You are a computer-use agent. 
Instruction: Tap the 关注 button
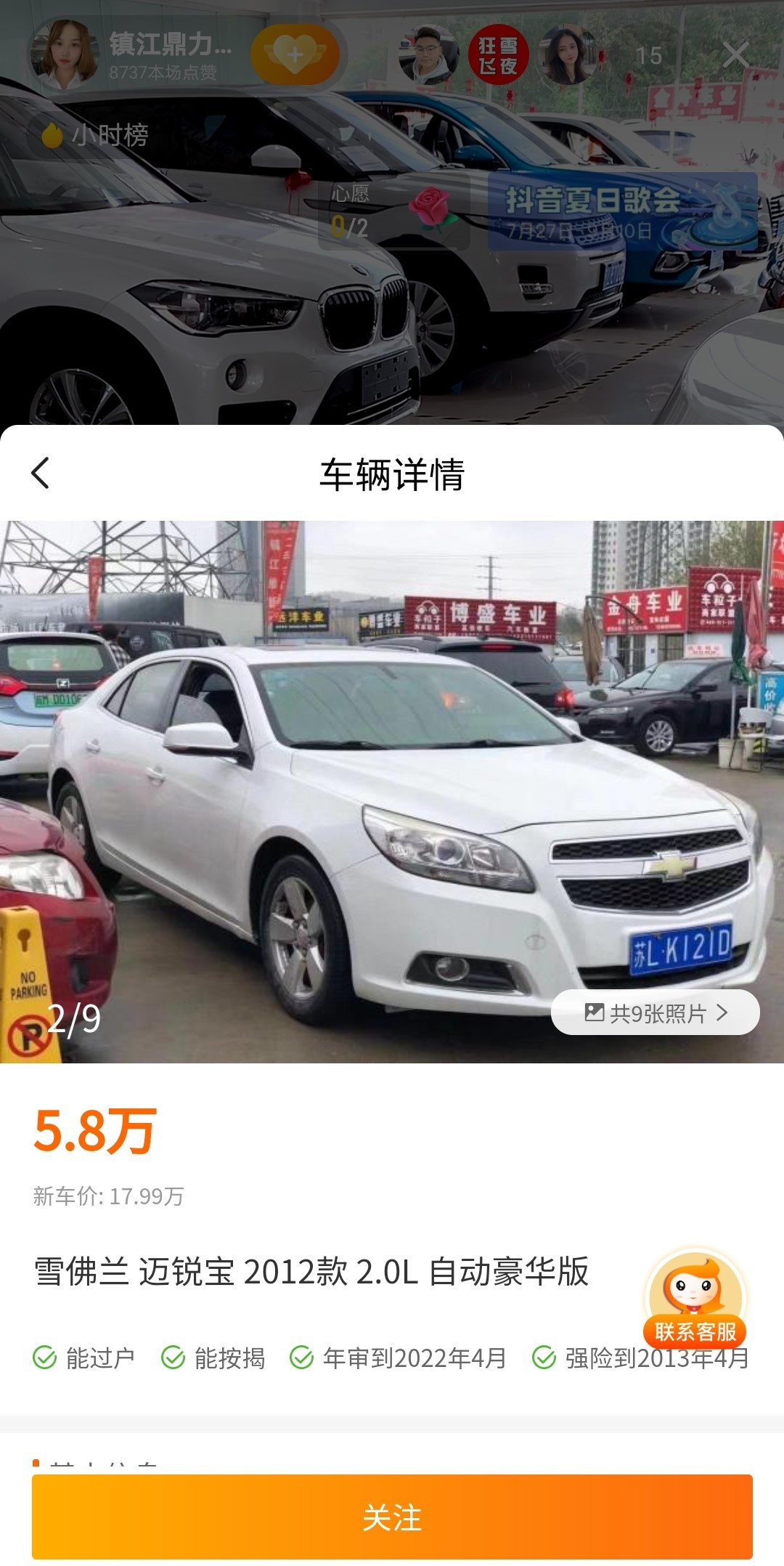pos(392,1517)
